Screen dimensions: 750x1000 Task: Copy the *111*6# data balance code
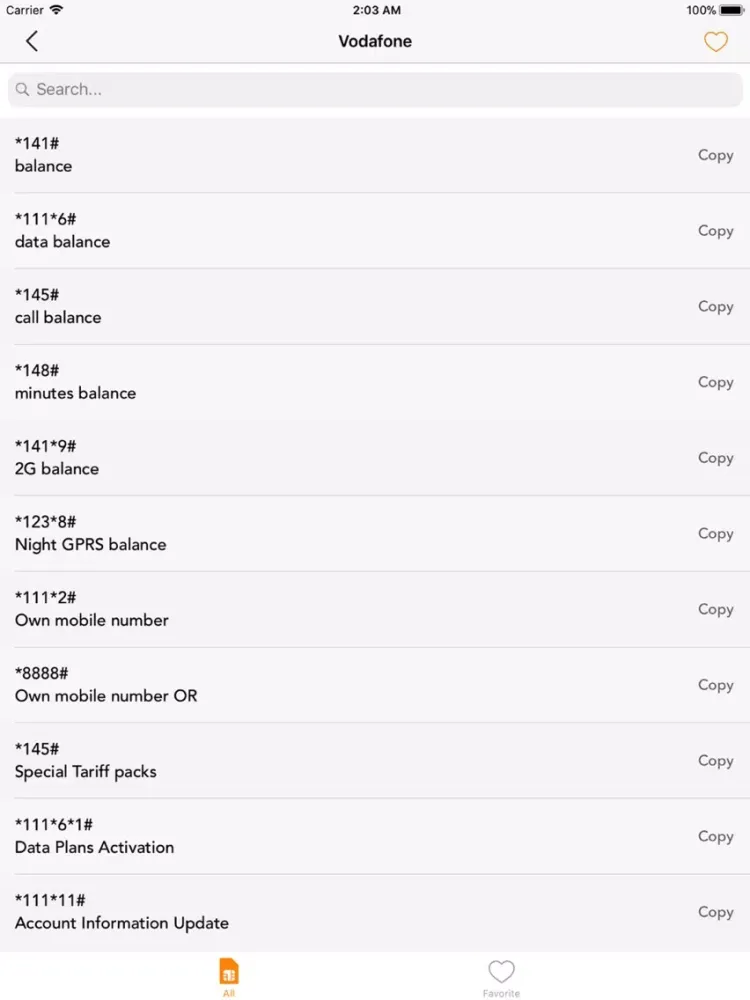pos(715,231)
